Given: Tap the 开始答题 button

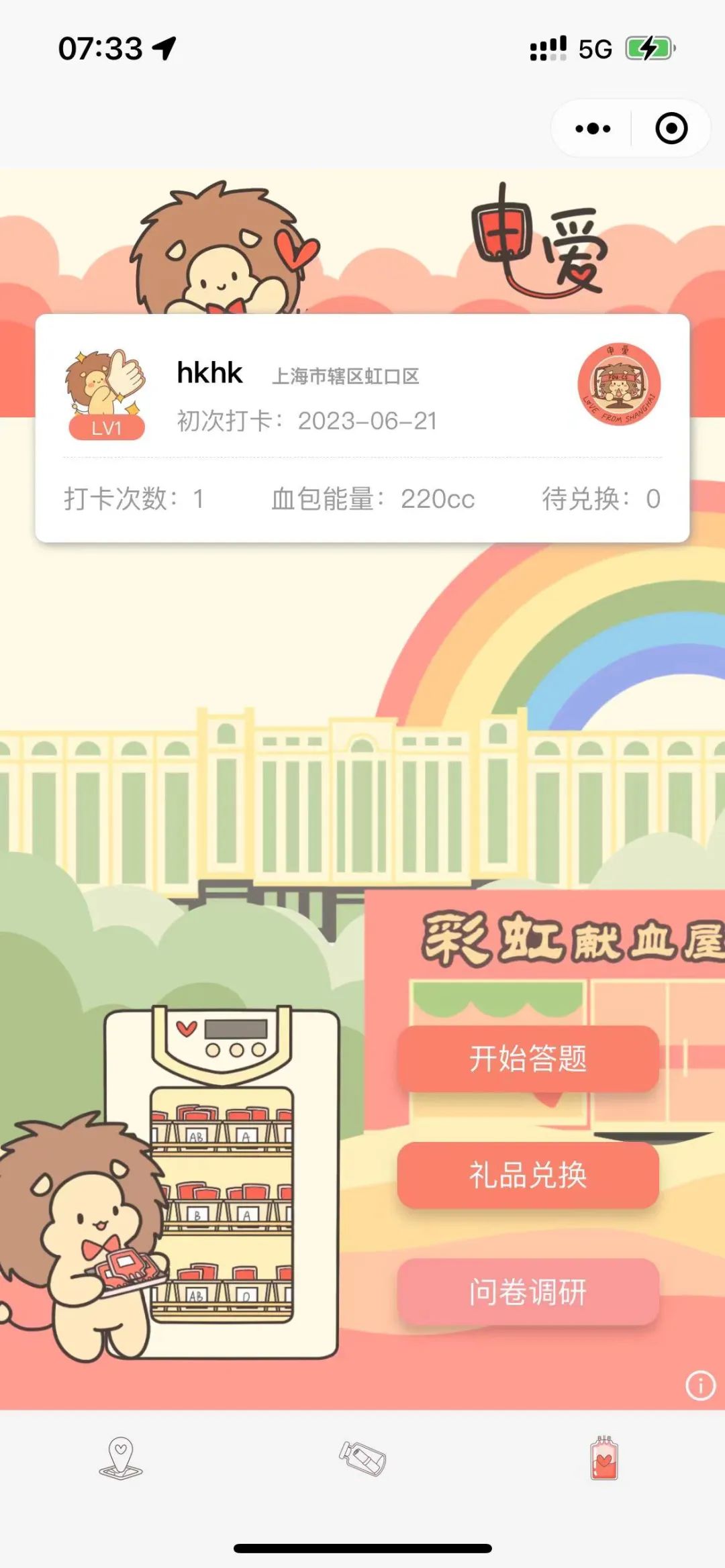Looking at the screenshot, I should click(x=528, y=1059).
